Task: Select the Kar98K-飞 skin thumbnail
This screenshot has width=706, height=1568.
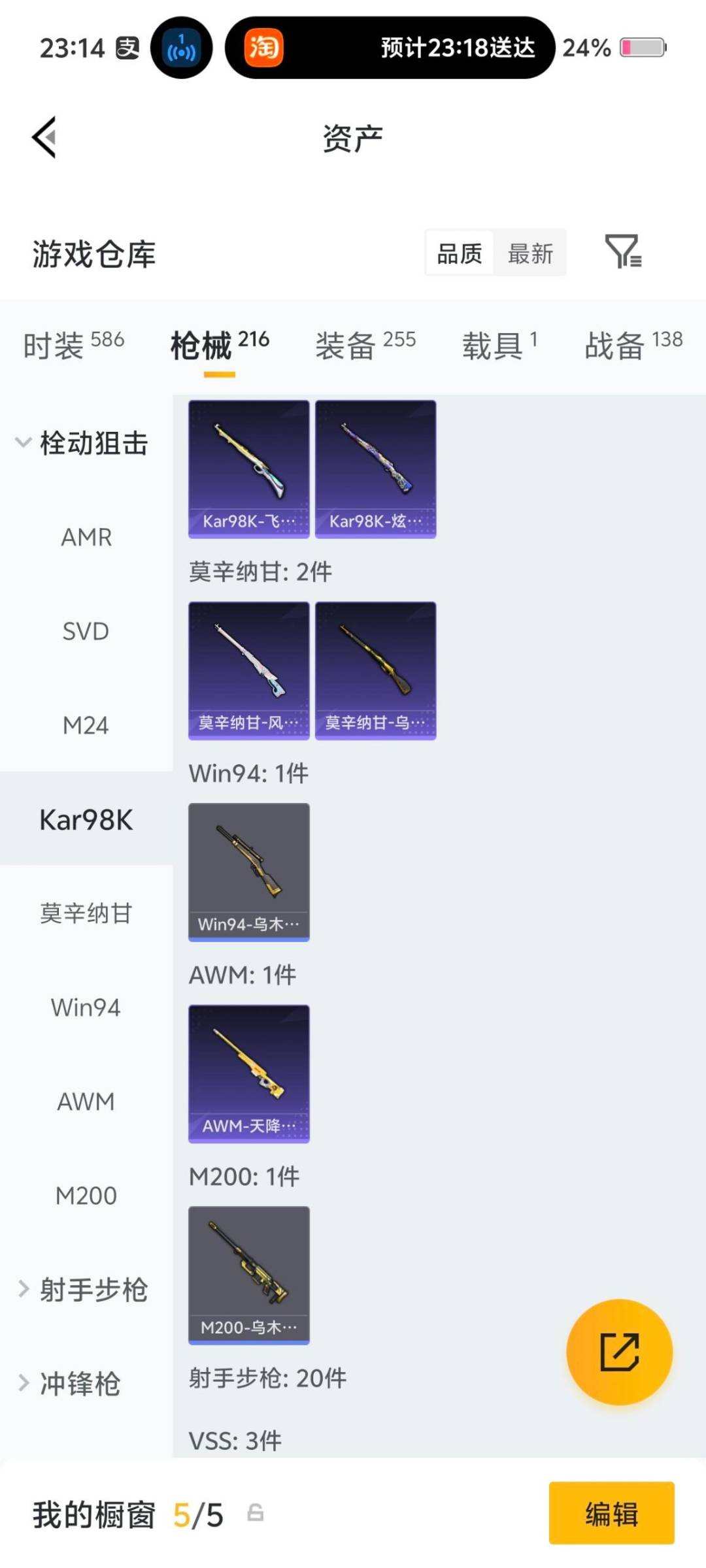Action: tap(248, 467)
